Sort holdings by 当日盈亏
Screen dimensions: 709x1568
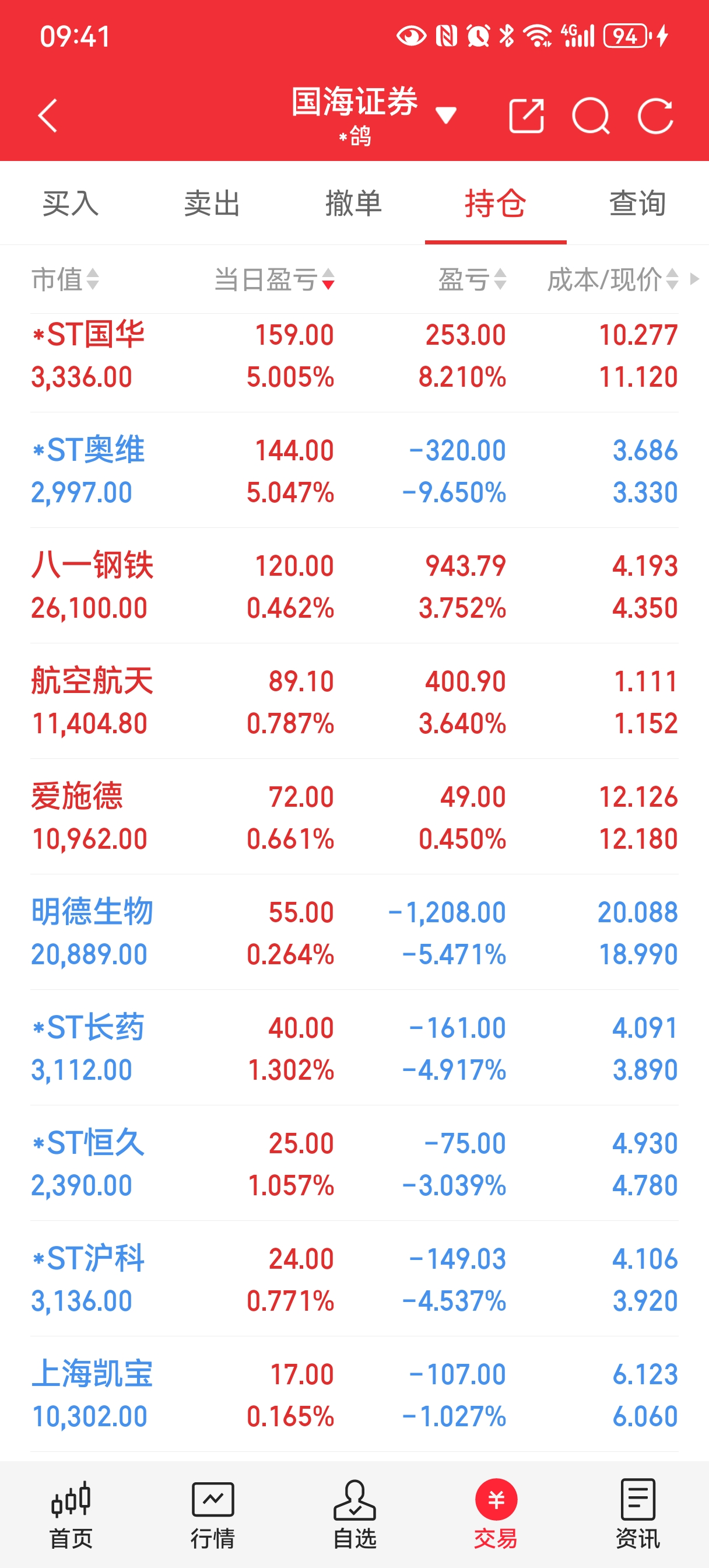tap(274, 280)
